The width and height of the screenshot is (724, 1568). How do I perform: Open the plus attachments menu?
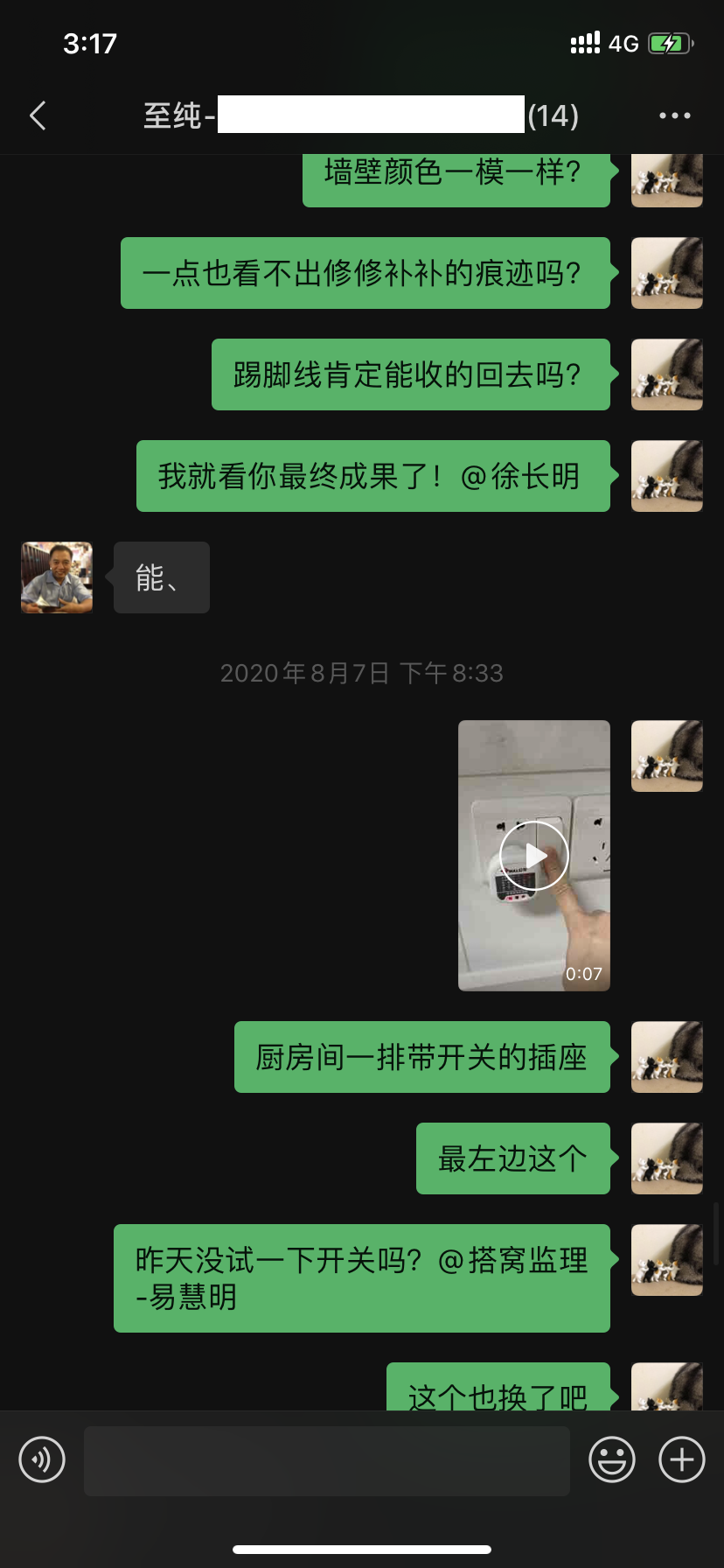click(682, 1459)
